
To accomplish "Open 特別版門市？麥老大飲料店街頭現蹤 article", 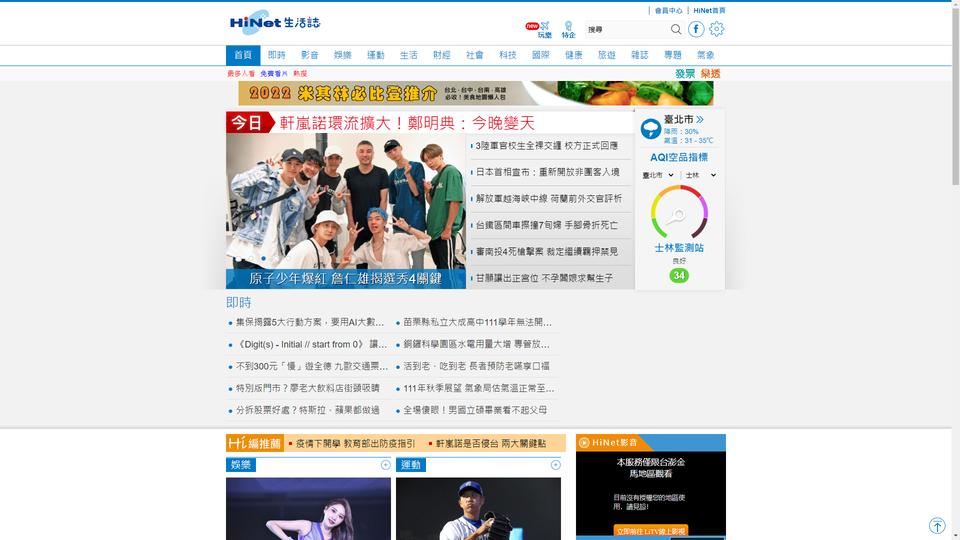I will [x=307, y=388].
